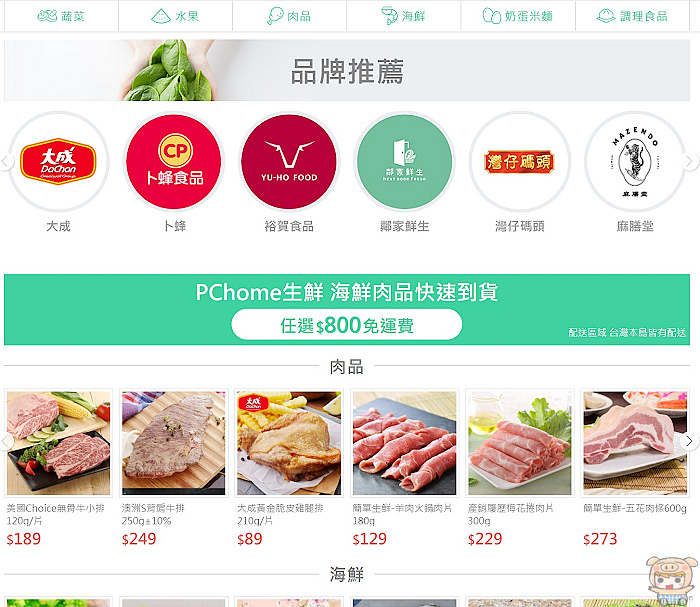Open the 肉品 category tab

[x=289, y=16]
